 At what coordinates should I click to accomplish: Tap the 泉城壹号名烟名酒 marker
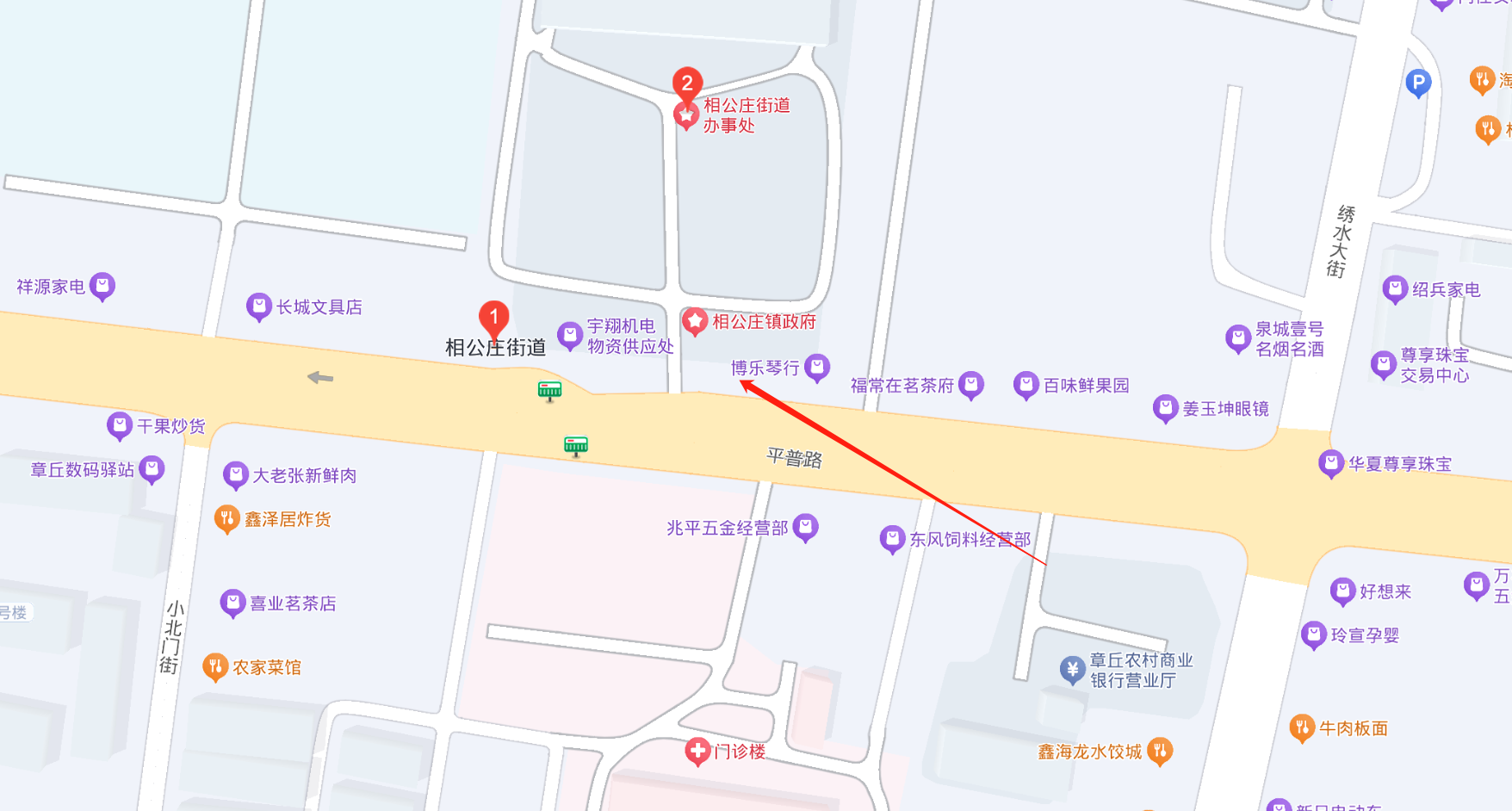[1237, 338]
